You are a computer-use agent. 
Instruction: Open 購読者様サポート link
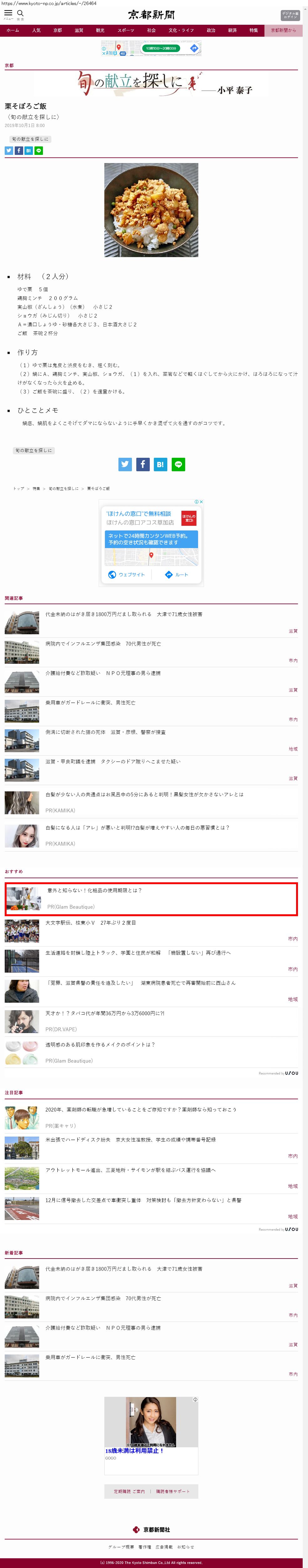click(x=173, y=1491)
